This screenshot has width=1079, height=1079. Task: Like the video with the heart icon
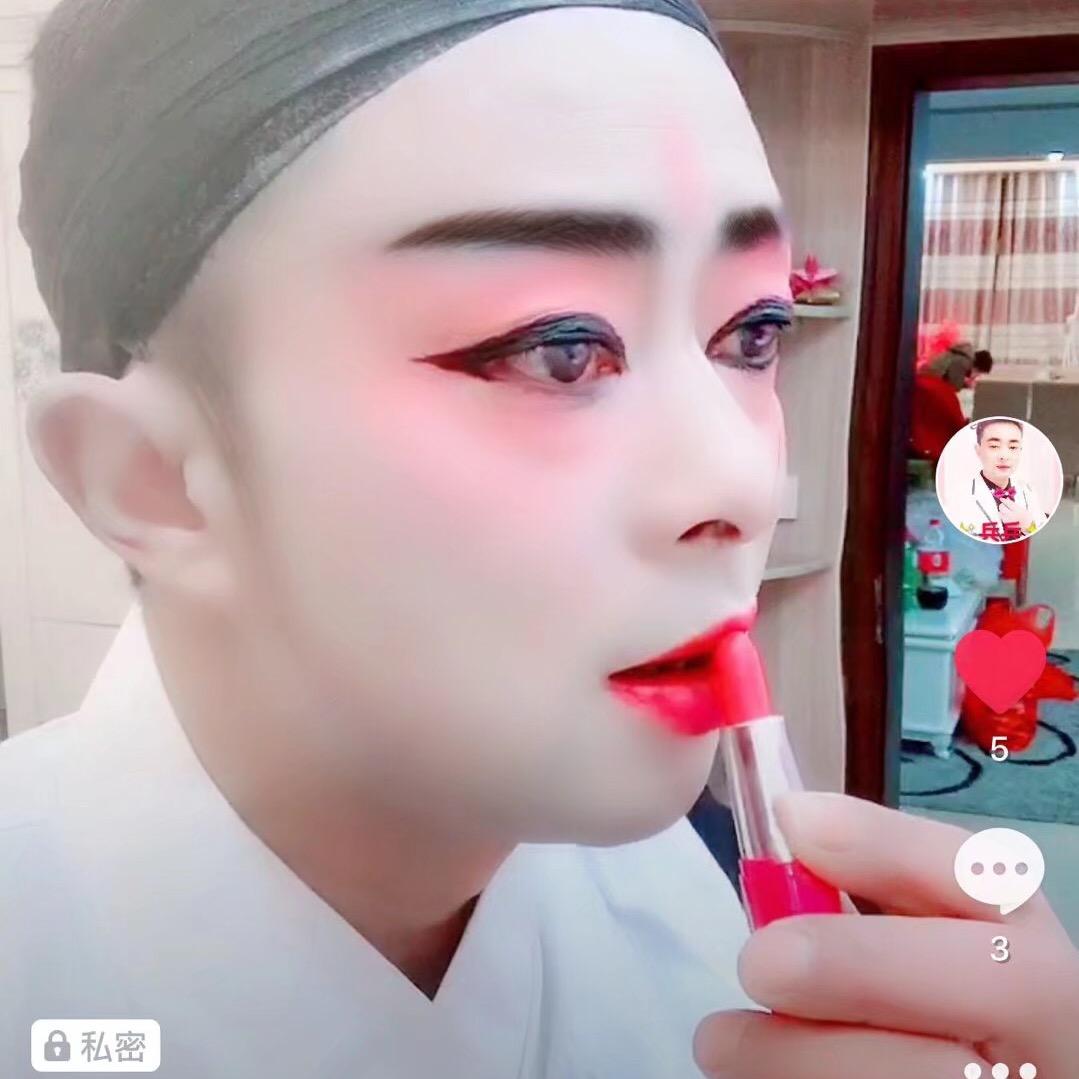999,668
